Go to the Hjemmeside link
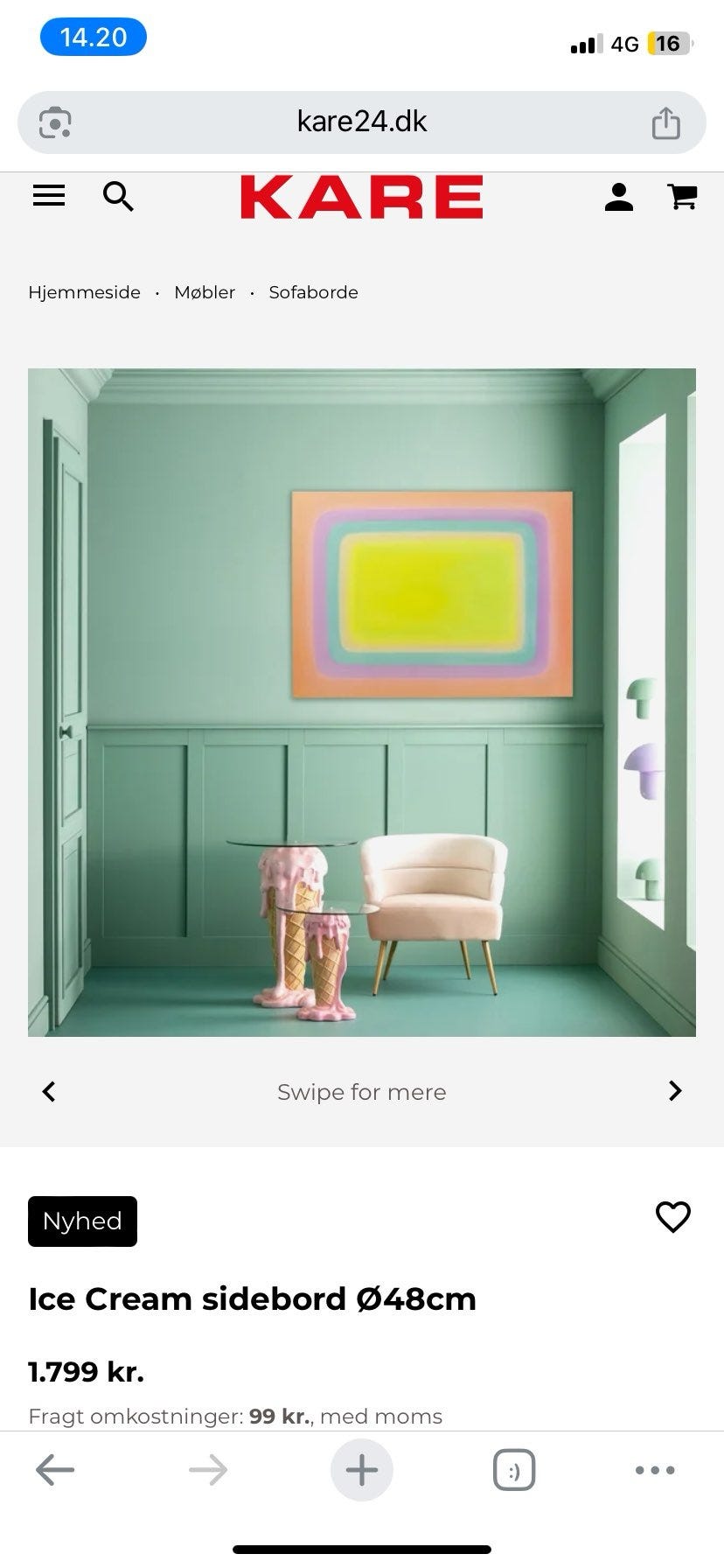The height and width of the screenshot is (1568, 724). 84,292
